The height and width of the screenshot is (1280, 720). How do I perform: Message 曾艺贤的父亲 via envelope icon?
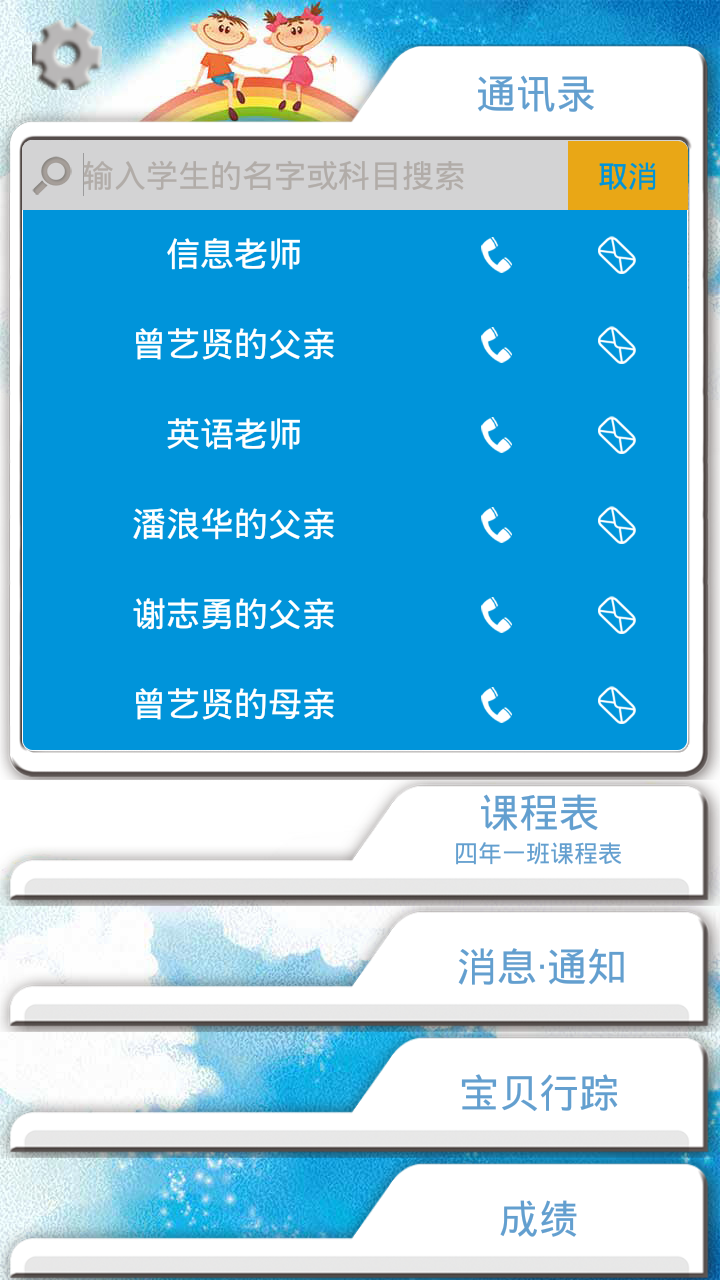pos(616,346)
